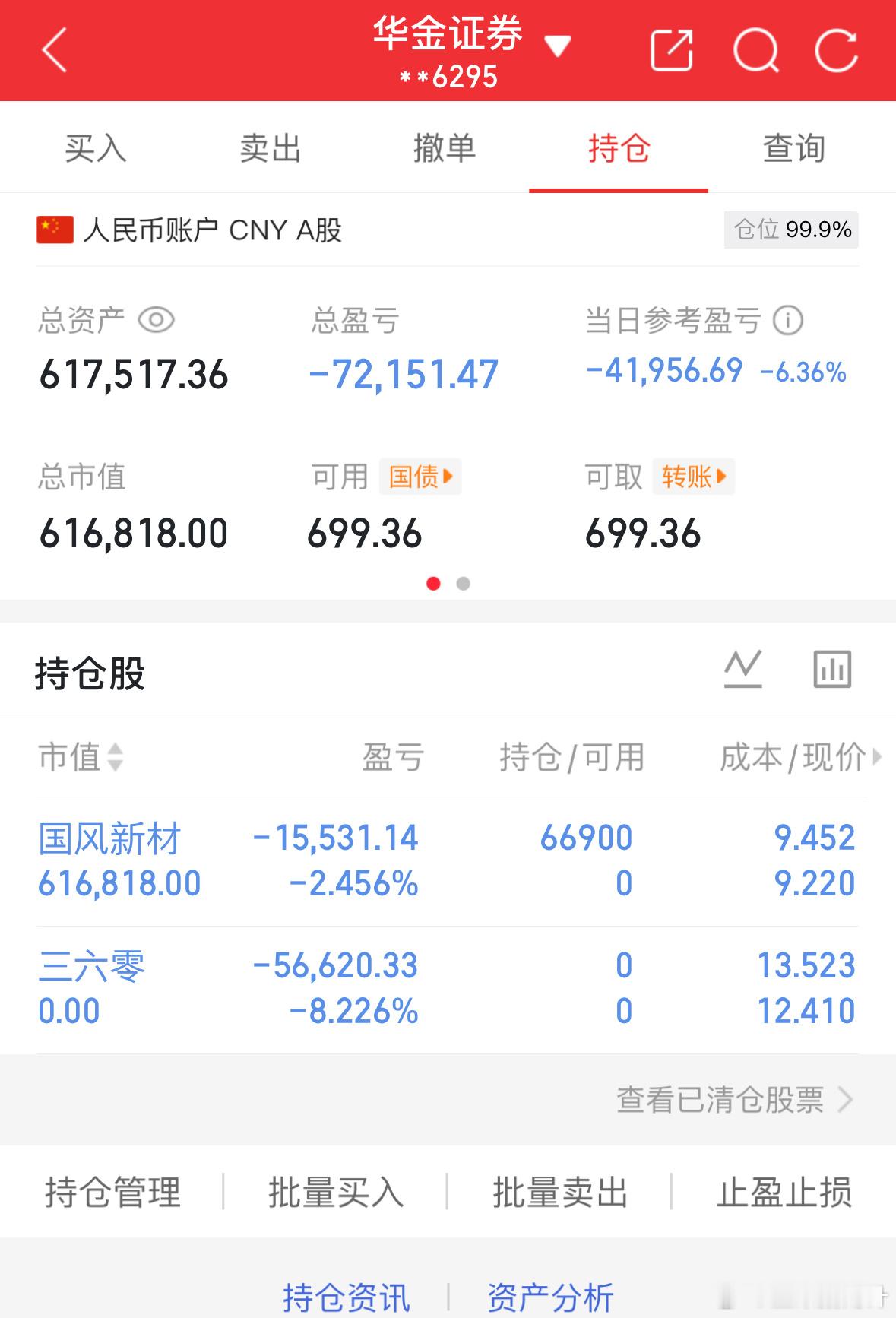Open the share/export icon in title bar
The image size is (896, 1318).
(x=672, y=49)
